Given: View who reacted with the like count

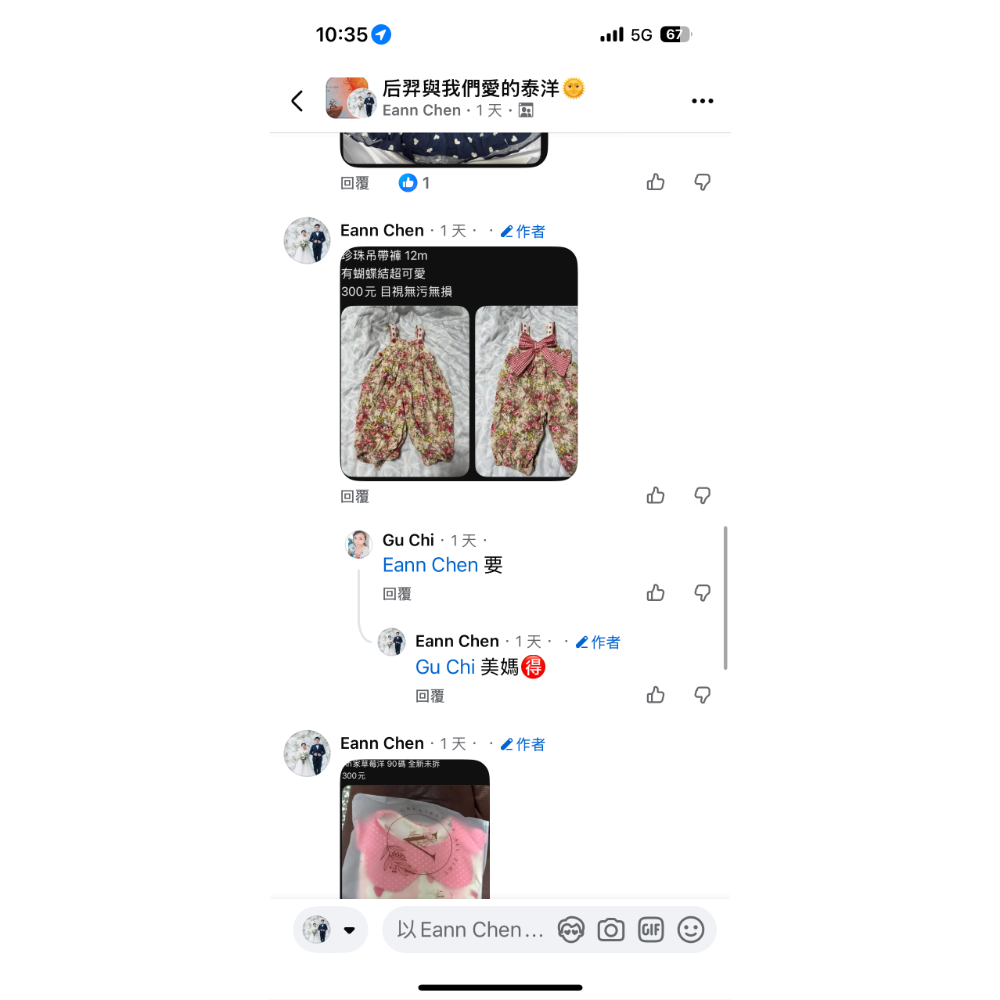Looking at the screenshot, I should pyautogui.click(x=414, y=183).
